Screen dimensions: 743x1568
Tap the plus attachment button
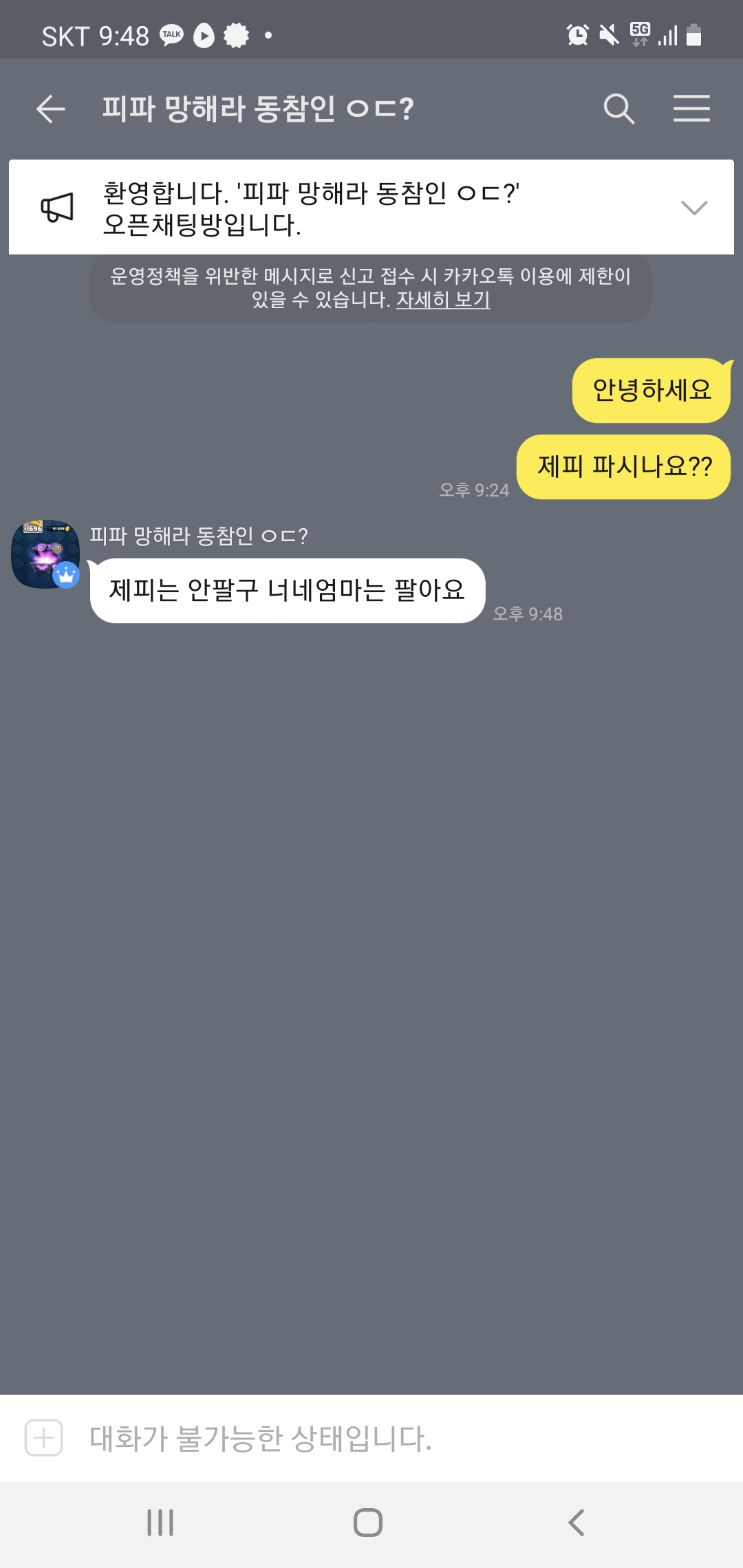click(44, 1437)
